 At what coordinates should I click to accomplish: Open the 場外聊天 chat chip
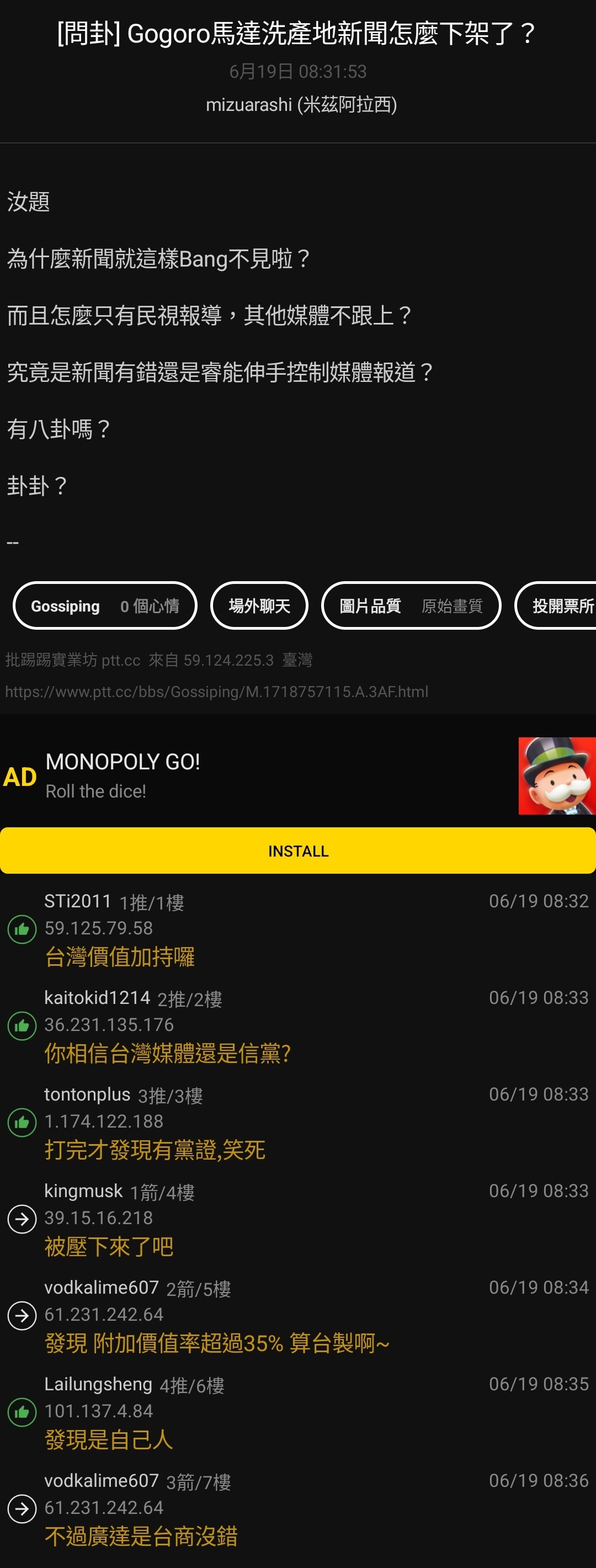[x=259, y=605]
